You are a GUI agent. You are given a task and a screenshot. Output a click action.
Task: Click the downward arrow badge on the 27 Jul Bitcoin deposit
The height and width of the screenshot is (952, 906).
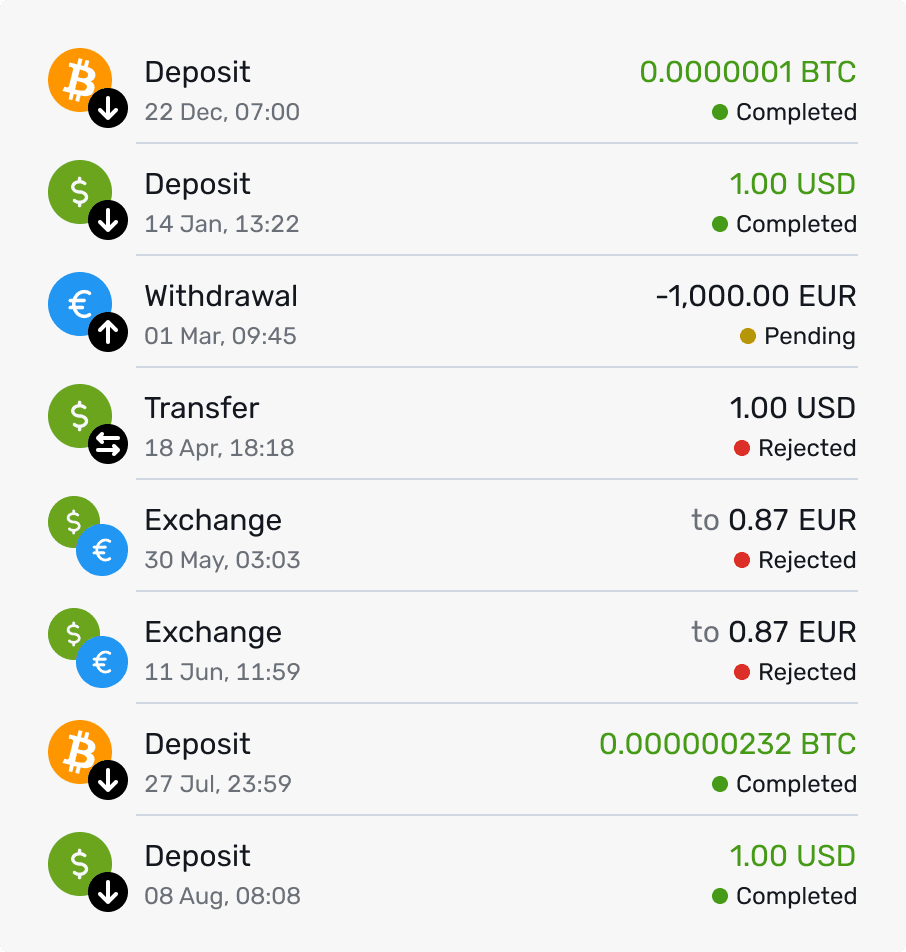click(x=107, y=781)
